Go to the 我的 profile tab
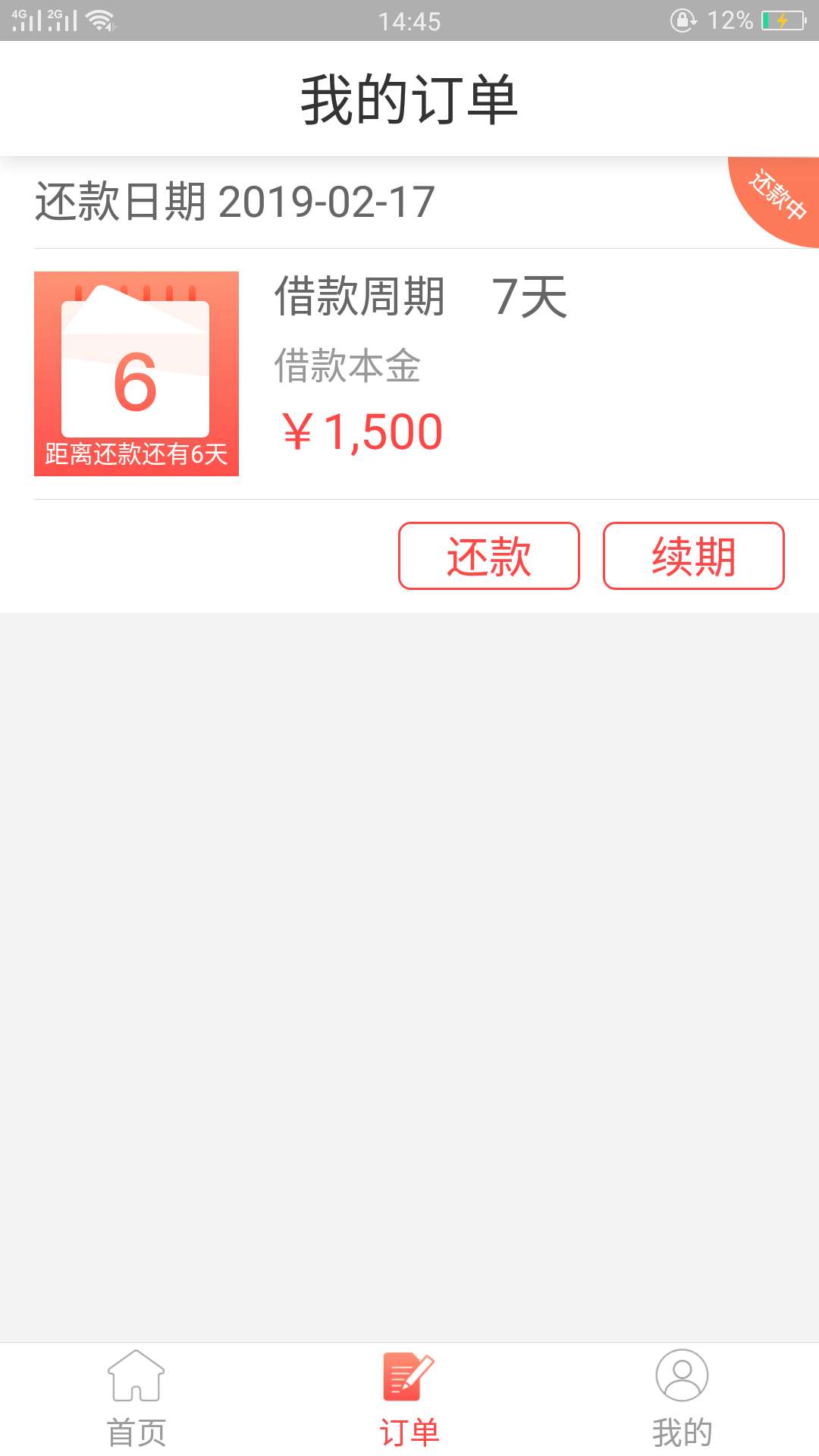This screenshot has width=819, height=1456. 682,1399
